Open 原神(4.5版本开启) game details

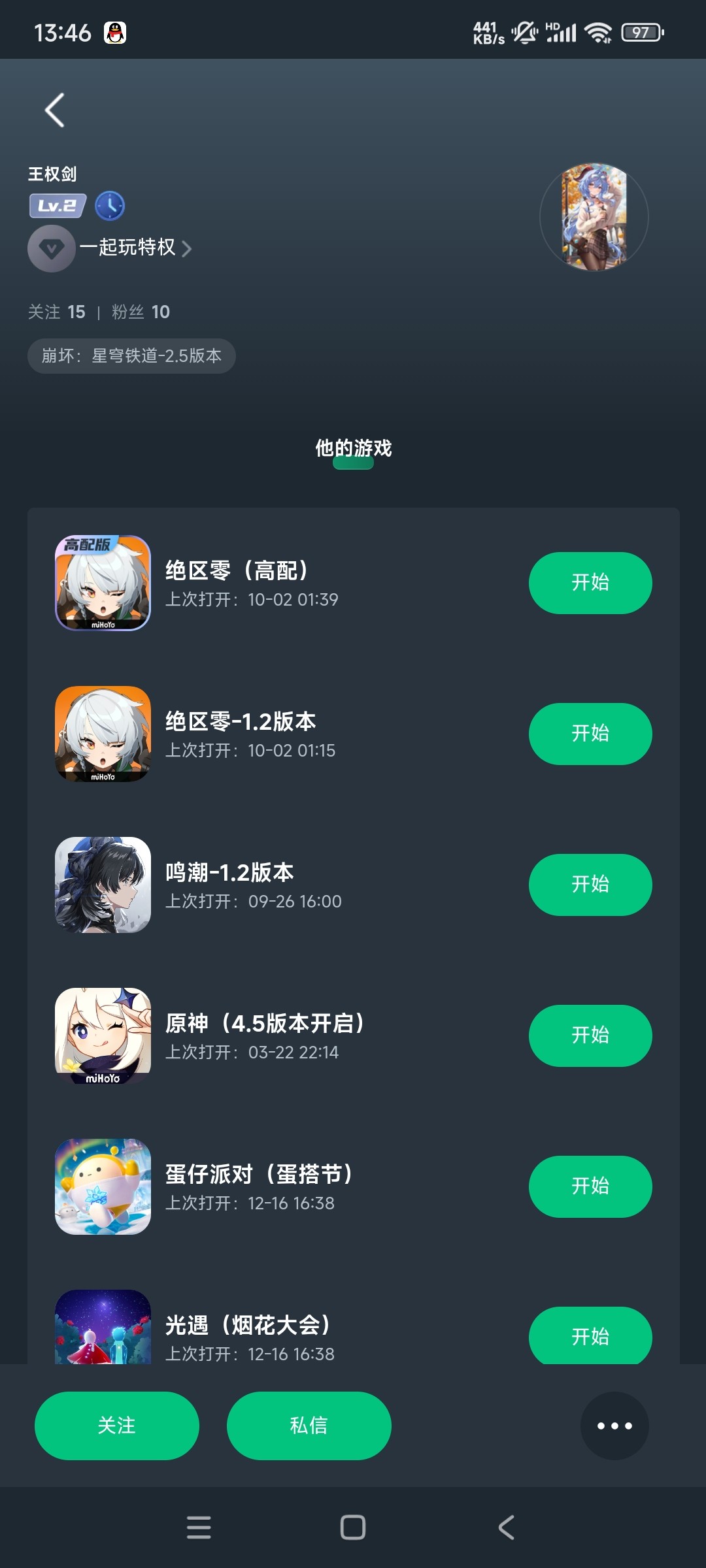265,1024
